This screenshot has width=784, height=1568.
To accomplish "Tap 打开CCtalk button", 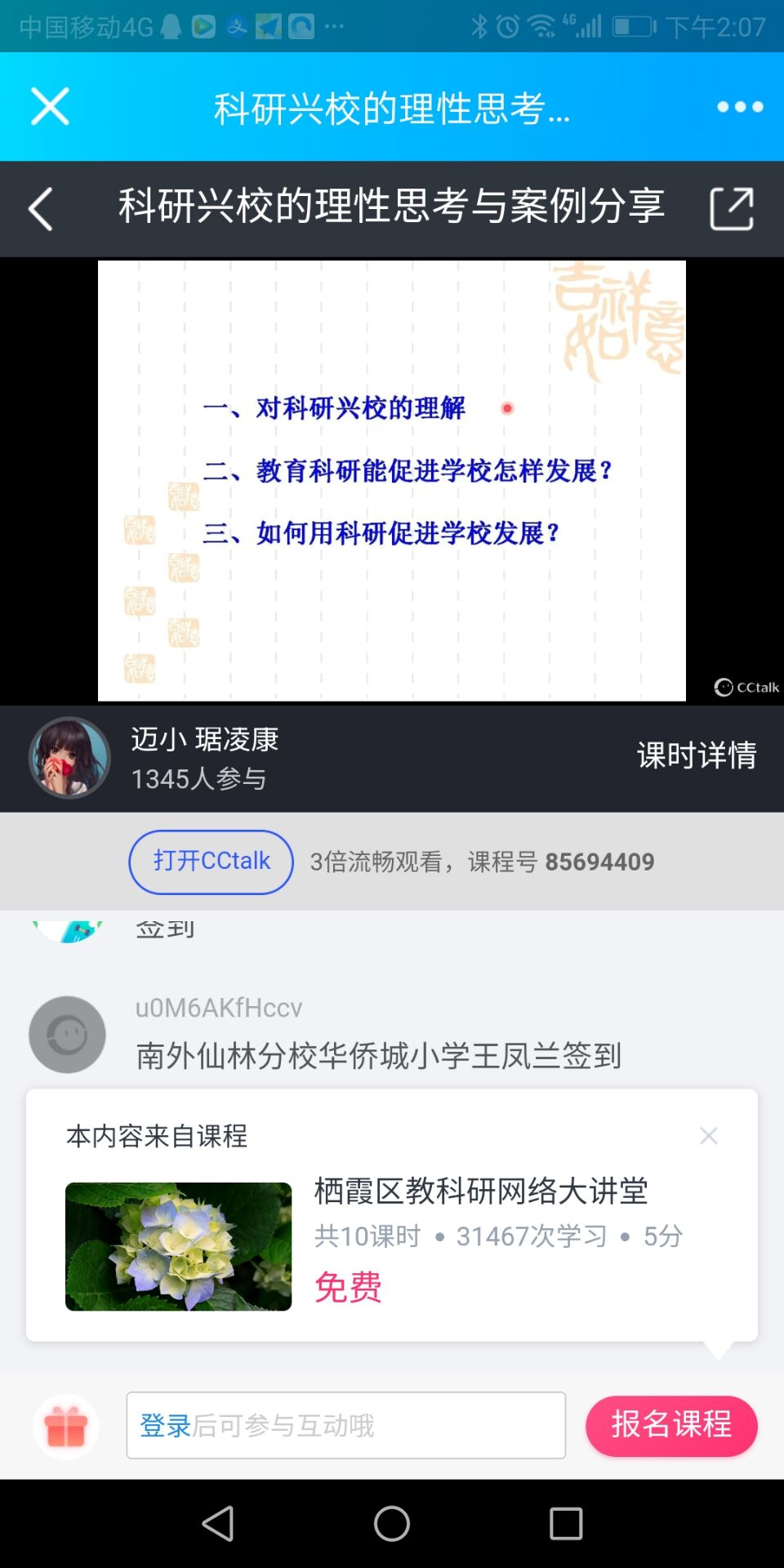I will [211, 862].
